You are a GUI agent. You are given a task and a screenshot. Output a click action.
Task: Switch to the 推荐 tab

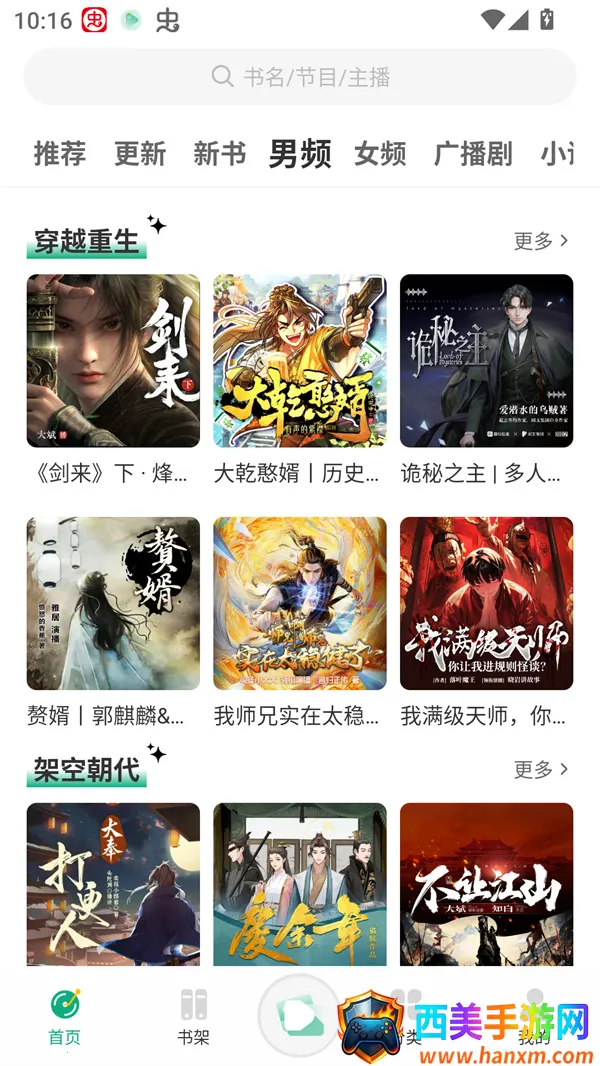pos(60,153)
